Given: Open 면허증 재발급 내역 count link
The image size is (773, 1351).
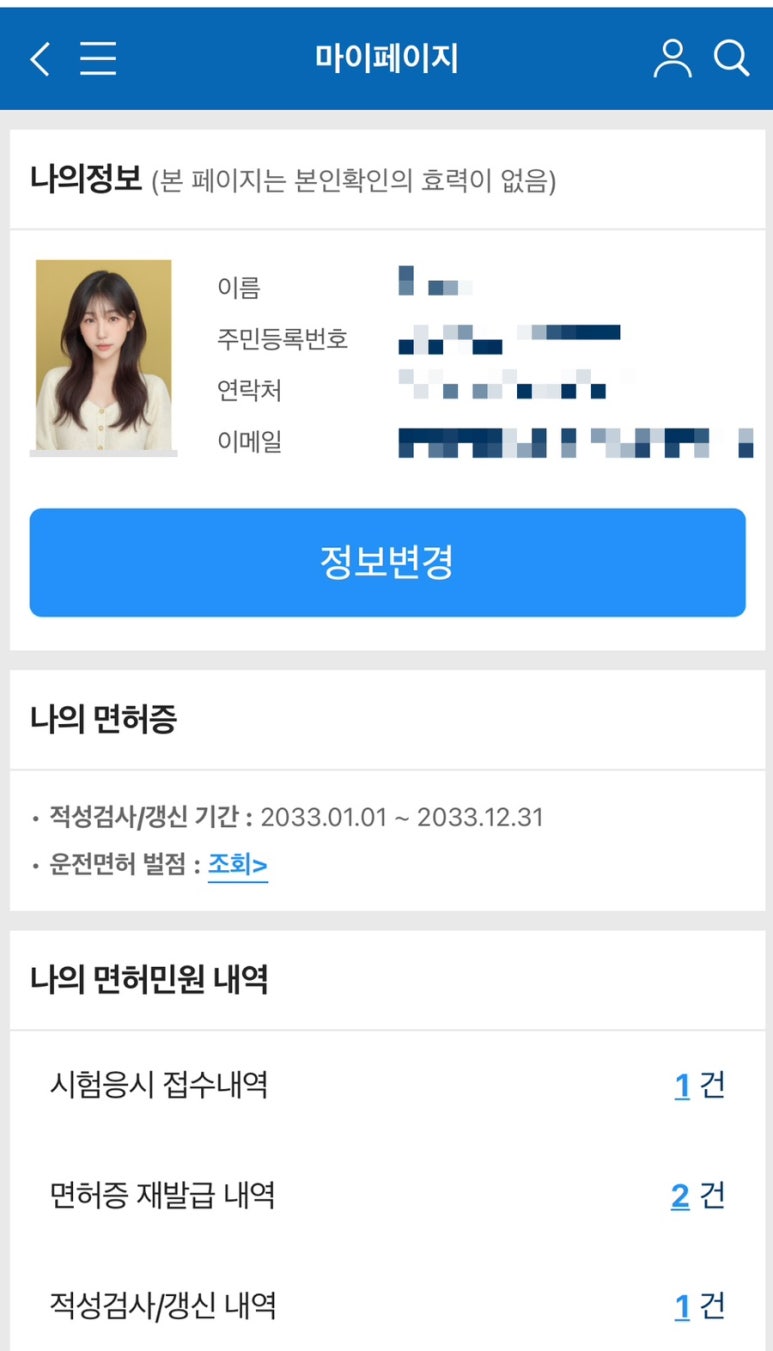Looking at the screenshot, I should [x=680, y=1196].
